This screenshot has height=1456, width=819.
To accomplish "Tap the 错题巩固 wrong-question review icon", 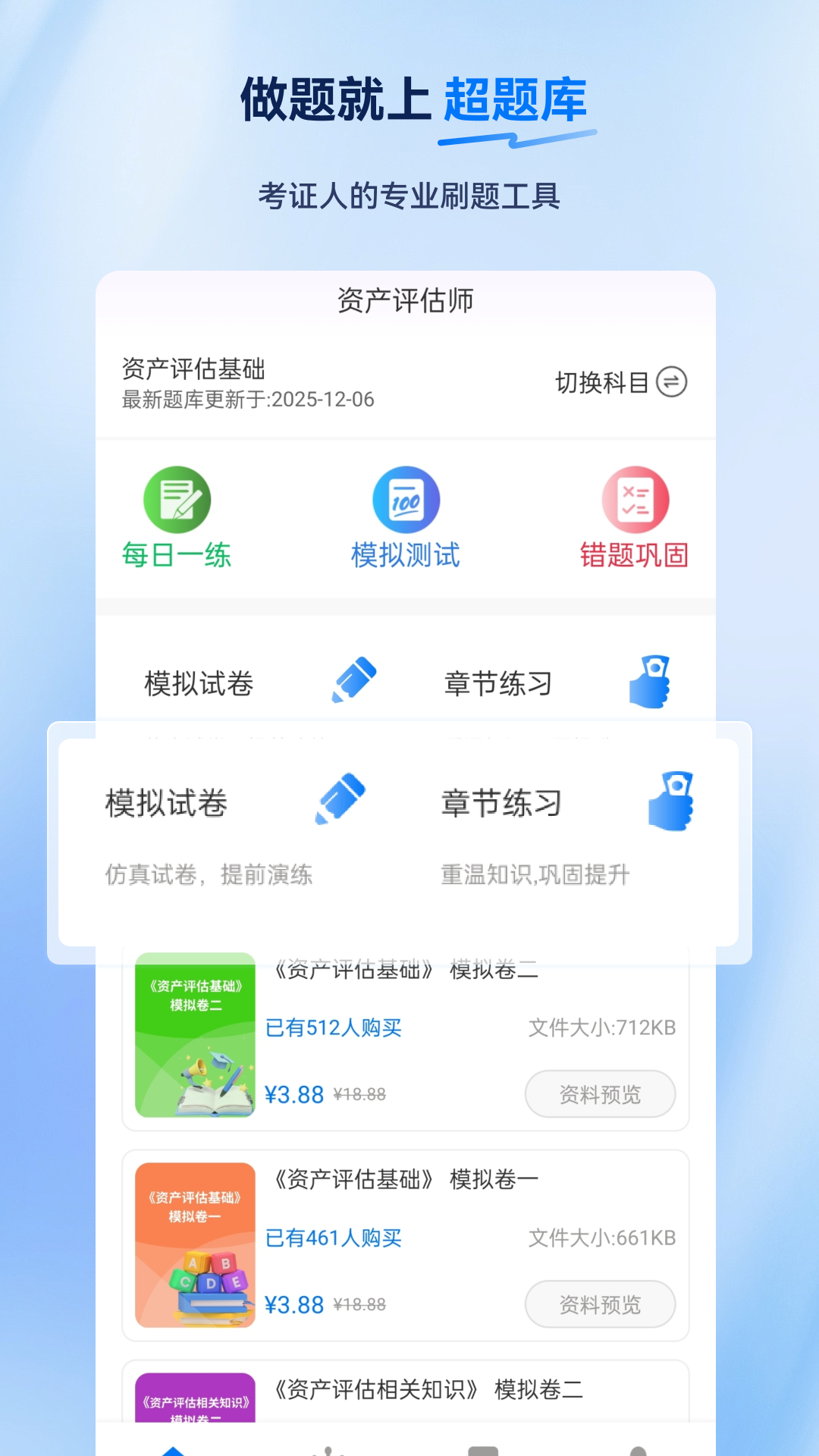I will [634, 500].
